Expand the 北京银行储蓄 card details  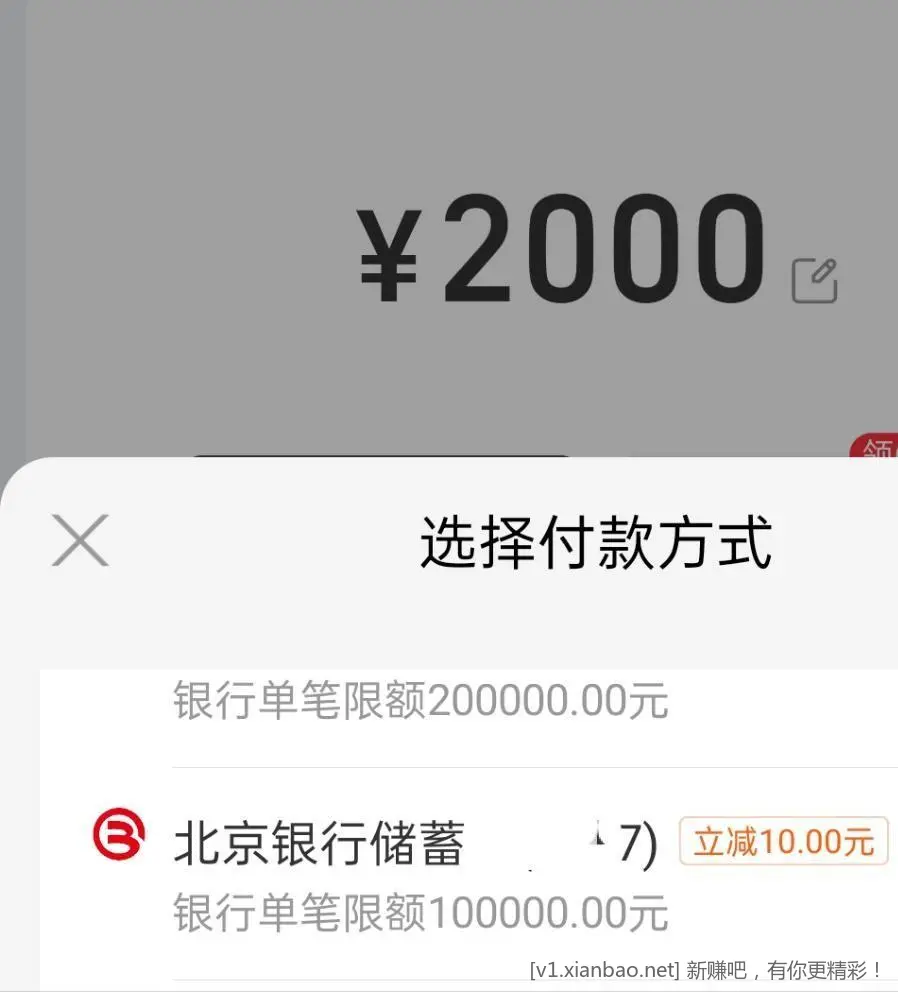click(x=320, y=842)
